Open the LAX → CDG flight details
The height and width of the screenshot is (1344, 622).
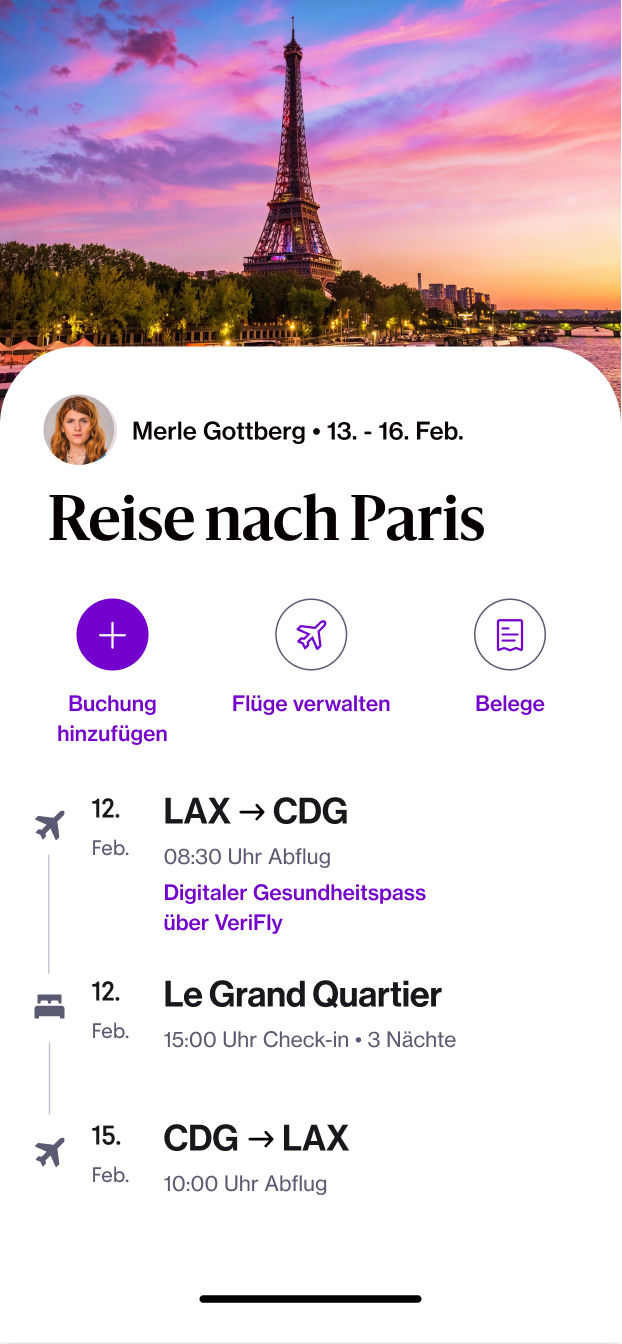(x=256, y=812)
